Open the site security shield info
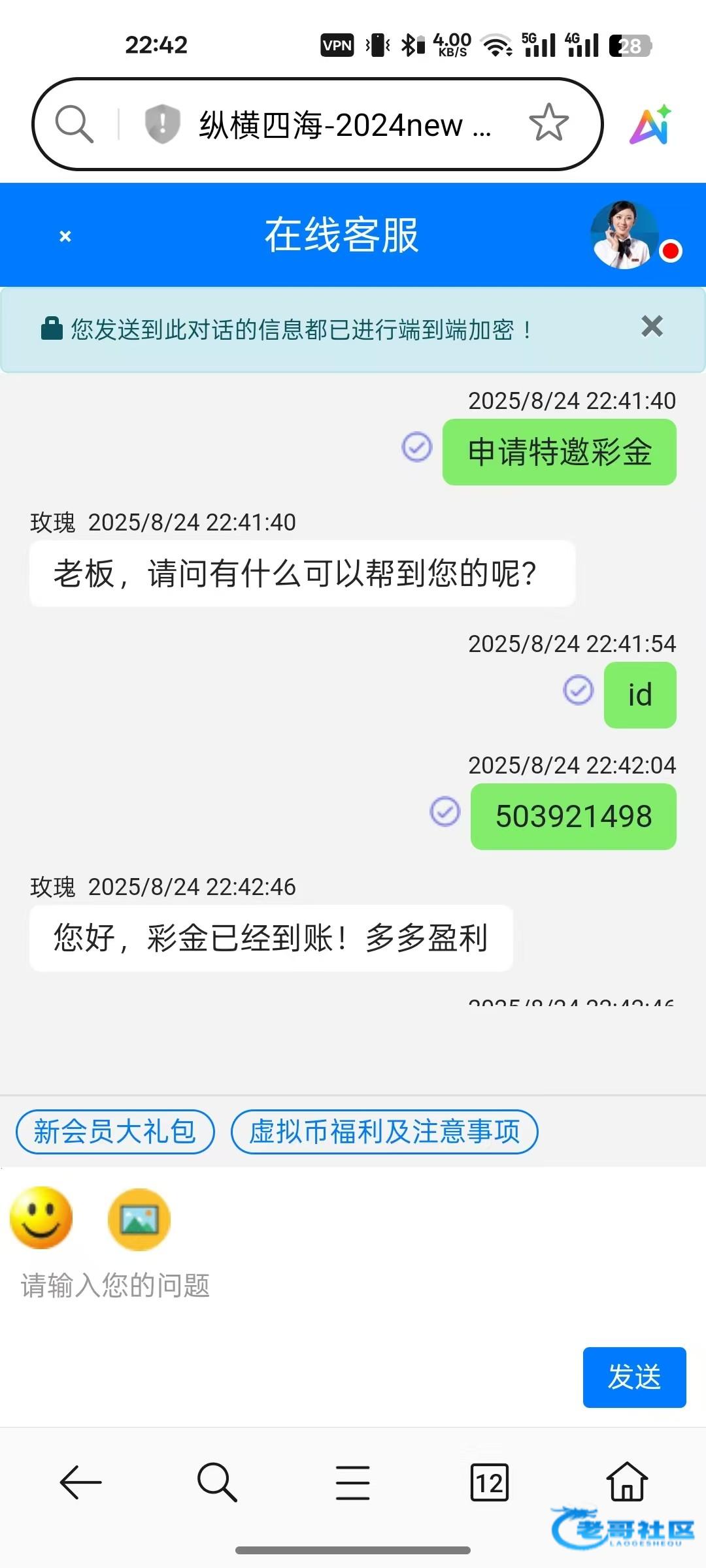The height and width of the screenshot is (1568, 706). pos(162,123)
